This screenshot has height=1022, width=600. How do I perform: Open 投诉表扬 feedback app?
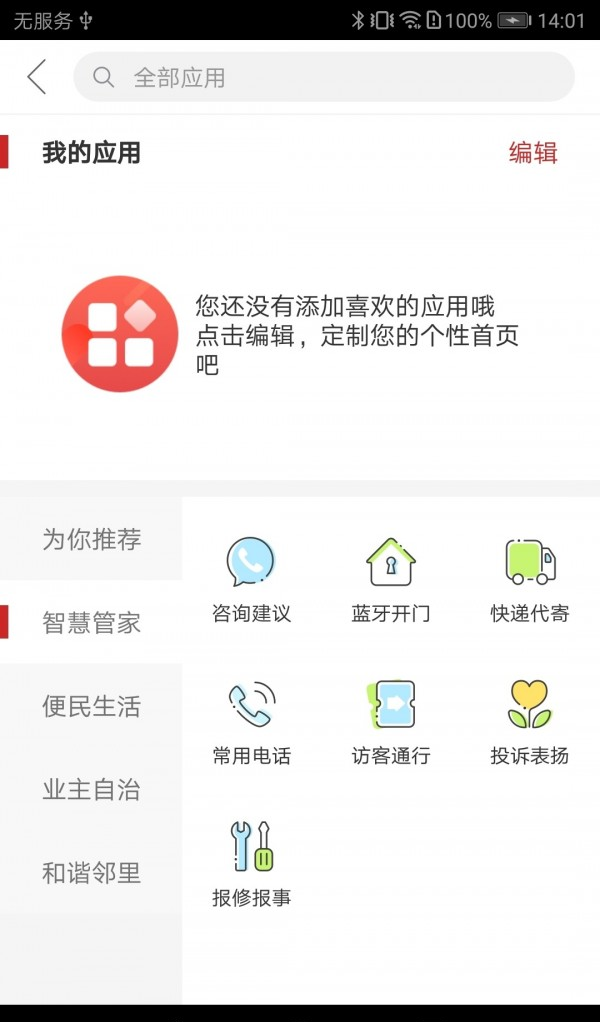tap(530, 722)
